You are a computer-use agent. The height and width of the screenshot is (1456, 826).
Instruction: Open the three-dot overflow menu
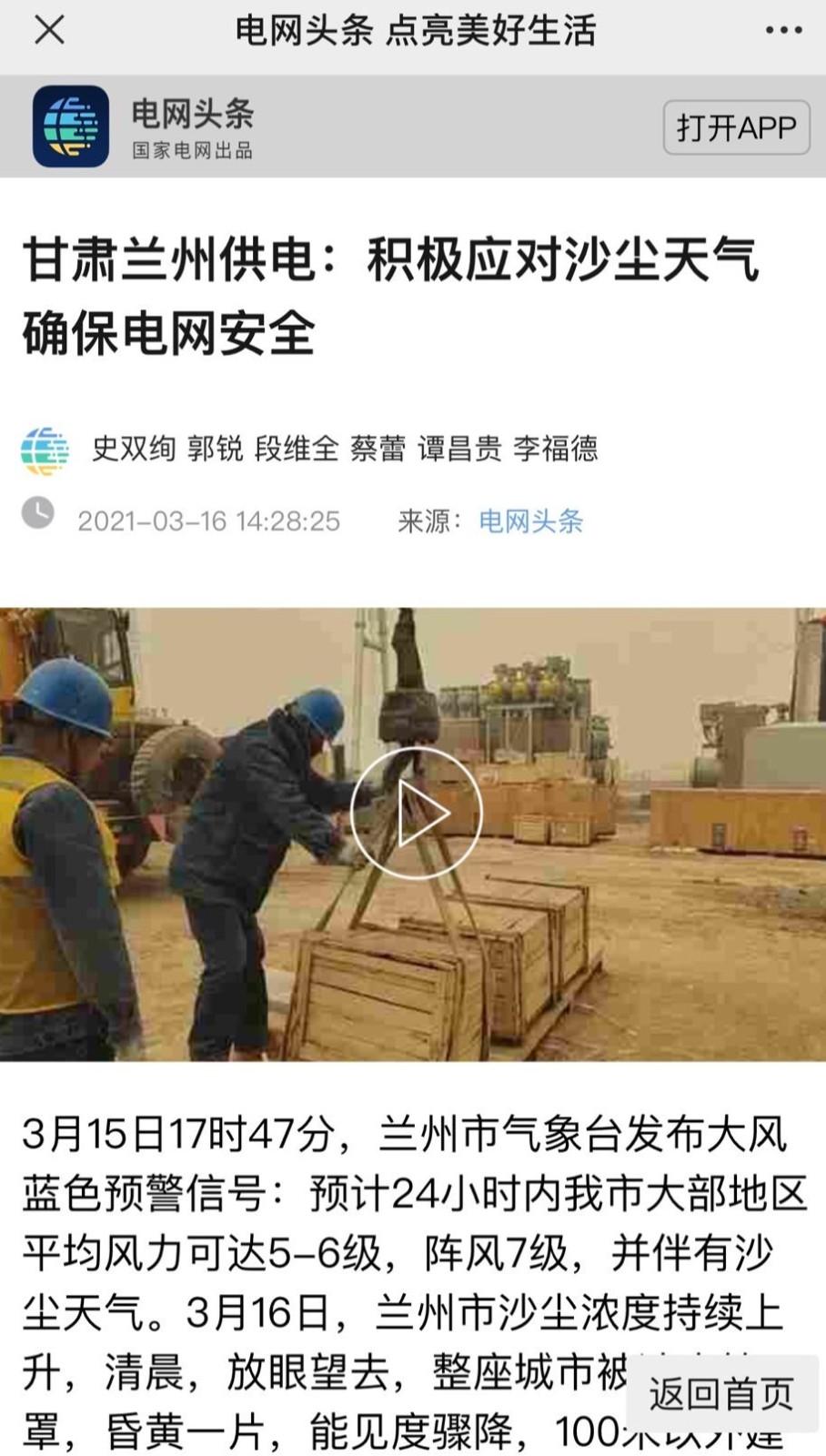783,31
